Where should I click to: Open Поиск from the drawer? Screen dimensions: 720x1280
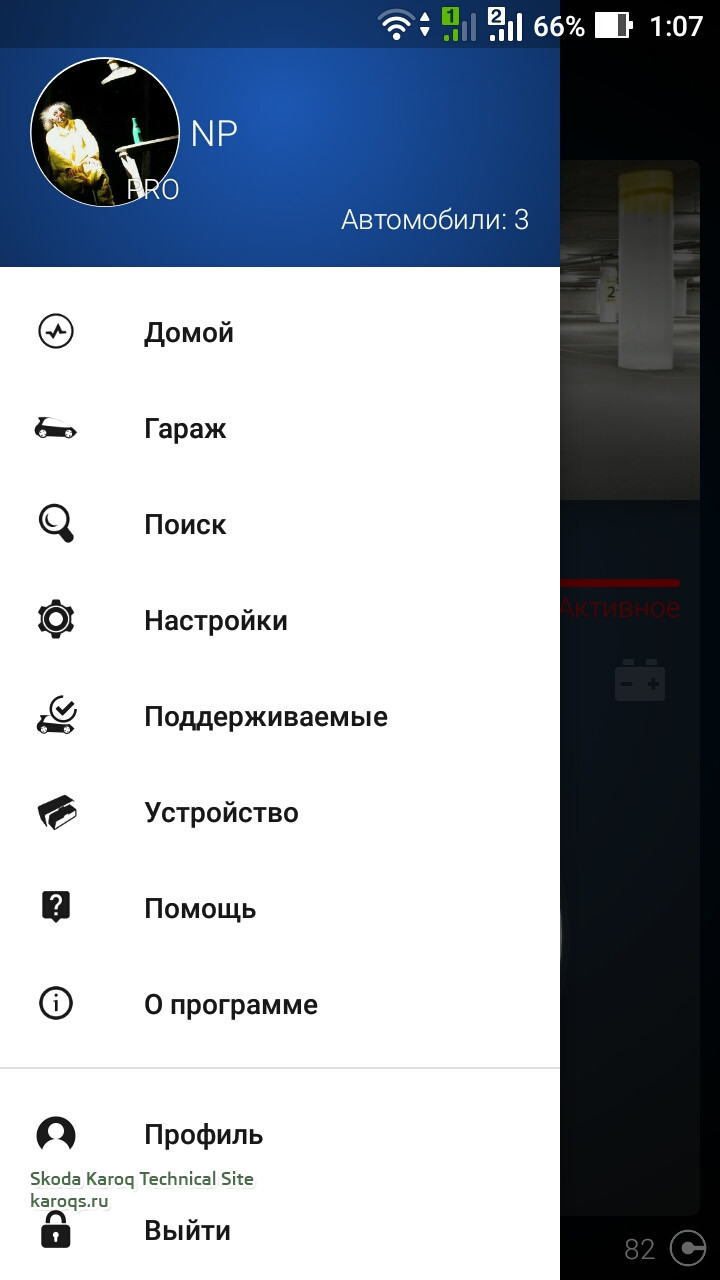coord(185,524)
